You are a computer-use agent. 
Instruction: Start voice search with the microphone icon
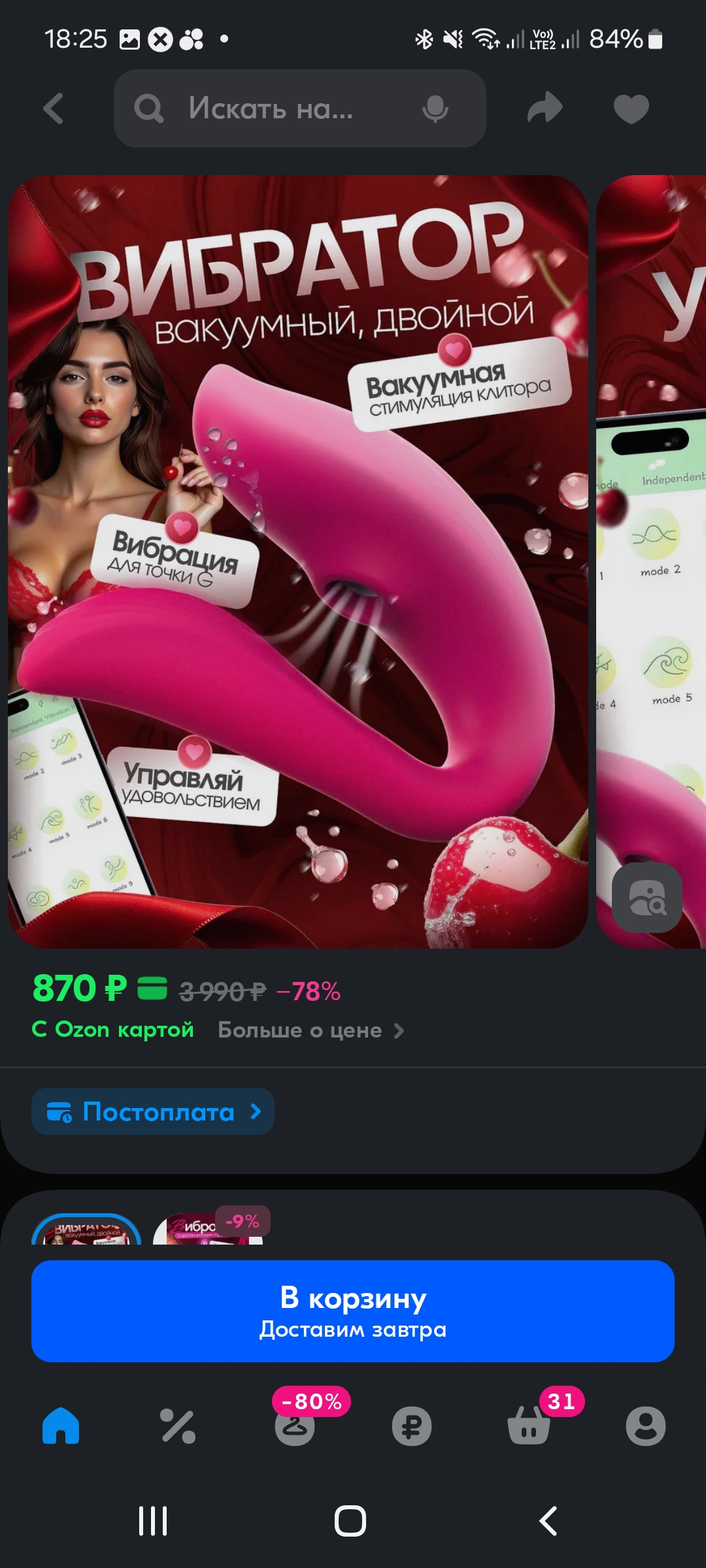(435, 108)
